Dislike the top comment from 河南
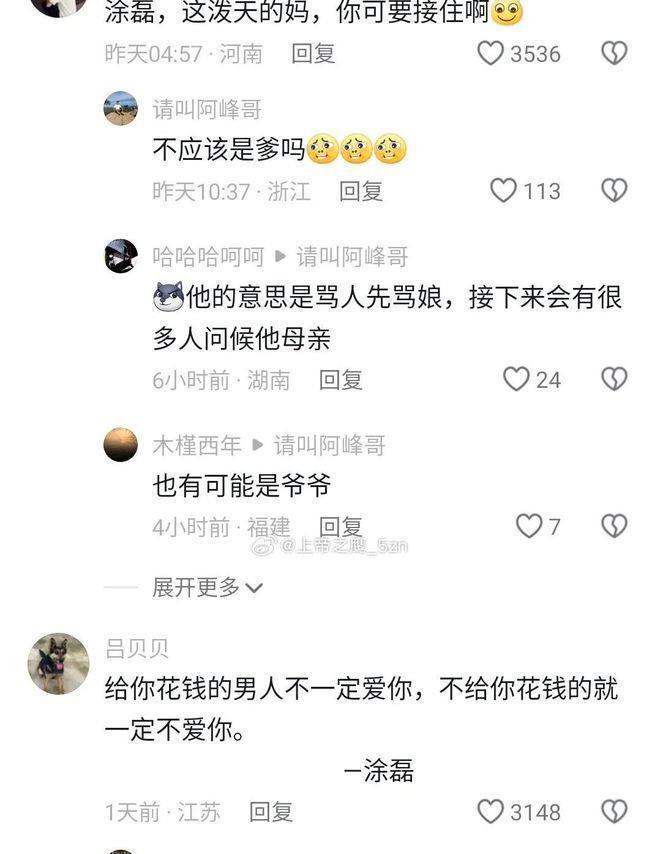Screen dimensions: 660x854 [614, 53]
